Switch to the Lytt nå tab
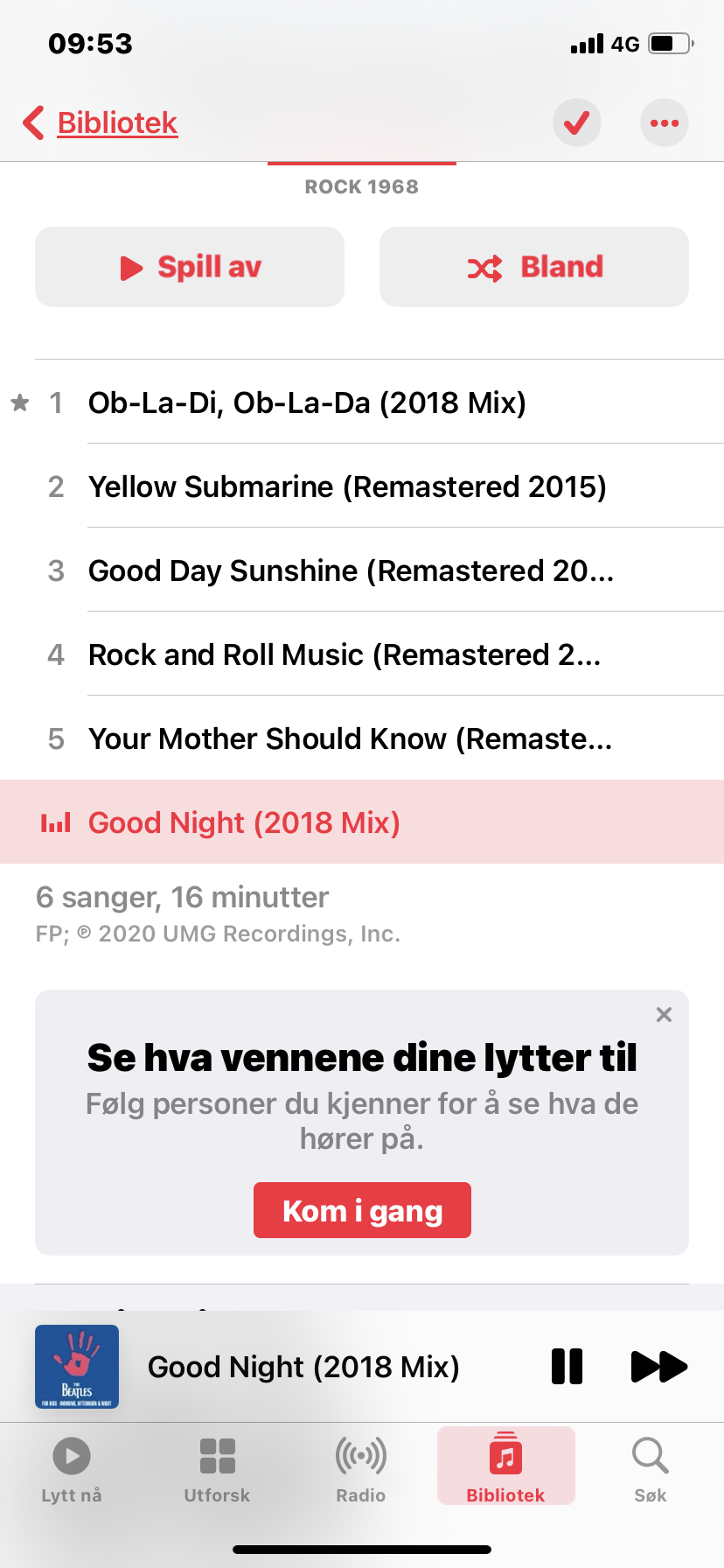 tap(72, 1469)
